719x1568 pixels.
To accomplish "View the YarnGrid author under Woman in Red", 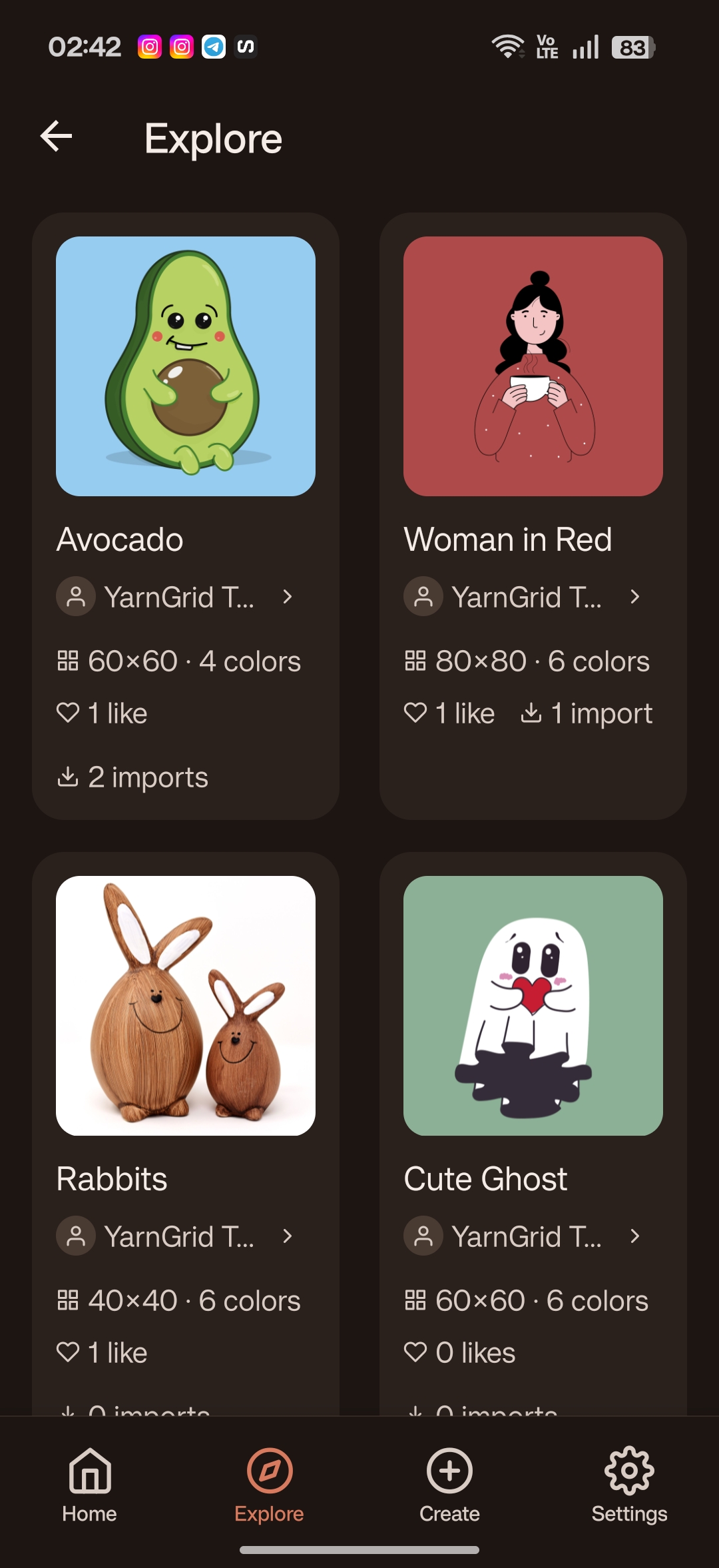I will coord(523,597).
